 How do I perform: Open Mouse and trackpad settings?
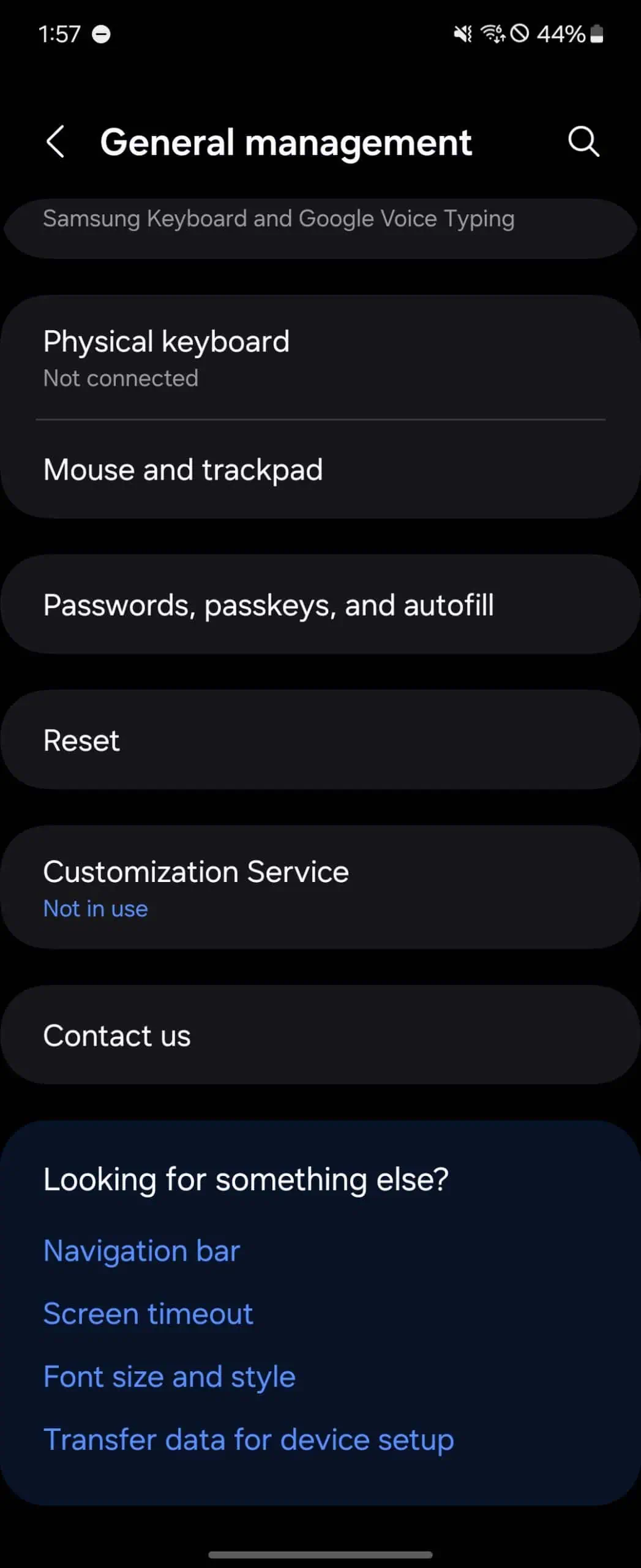click(320, 470)
